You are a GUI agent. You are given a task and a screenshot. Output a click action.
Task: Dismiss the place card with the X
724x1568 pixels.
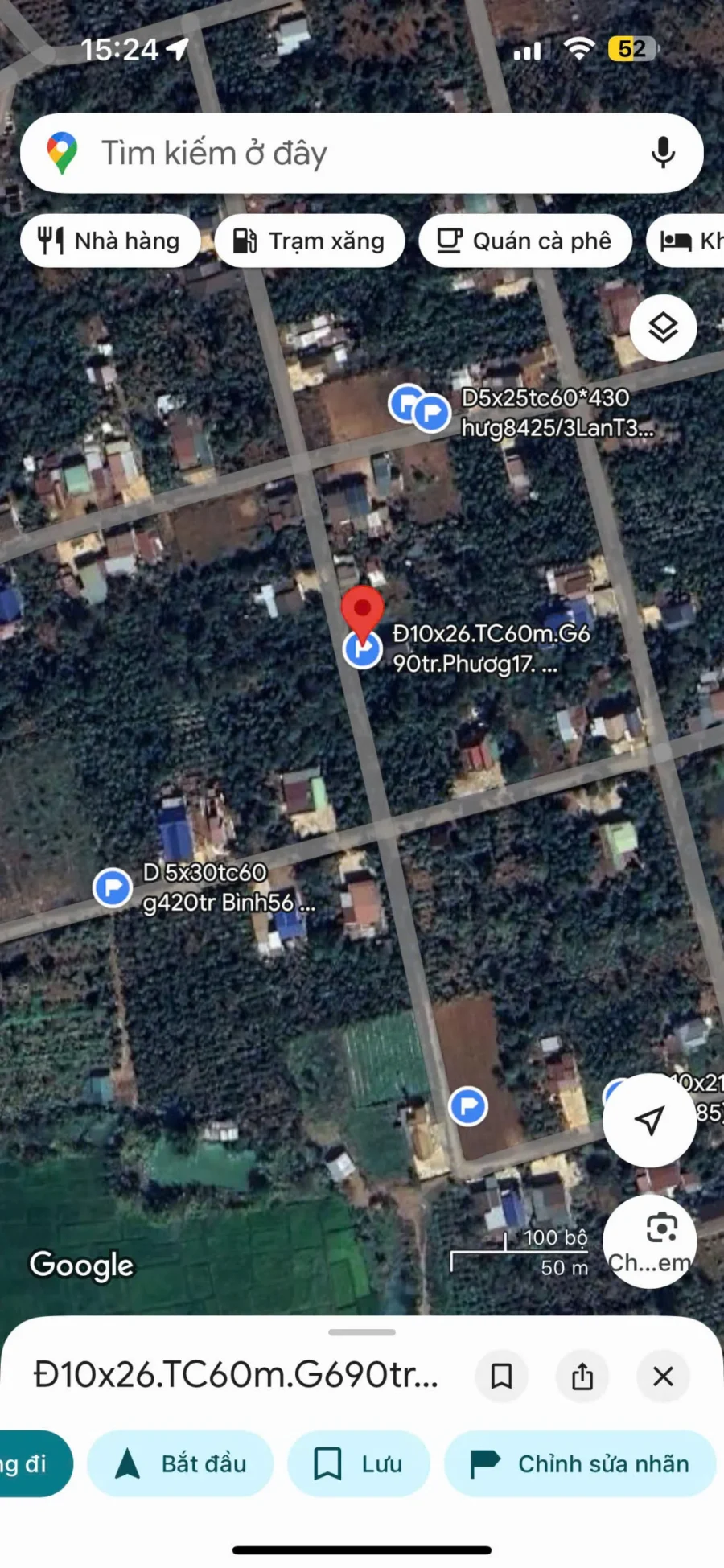tap(663, 1377)
